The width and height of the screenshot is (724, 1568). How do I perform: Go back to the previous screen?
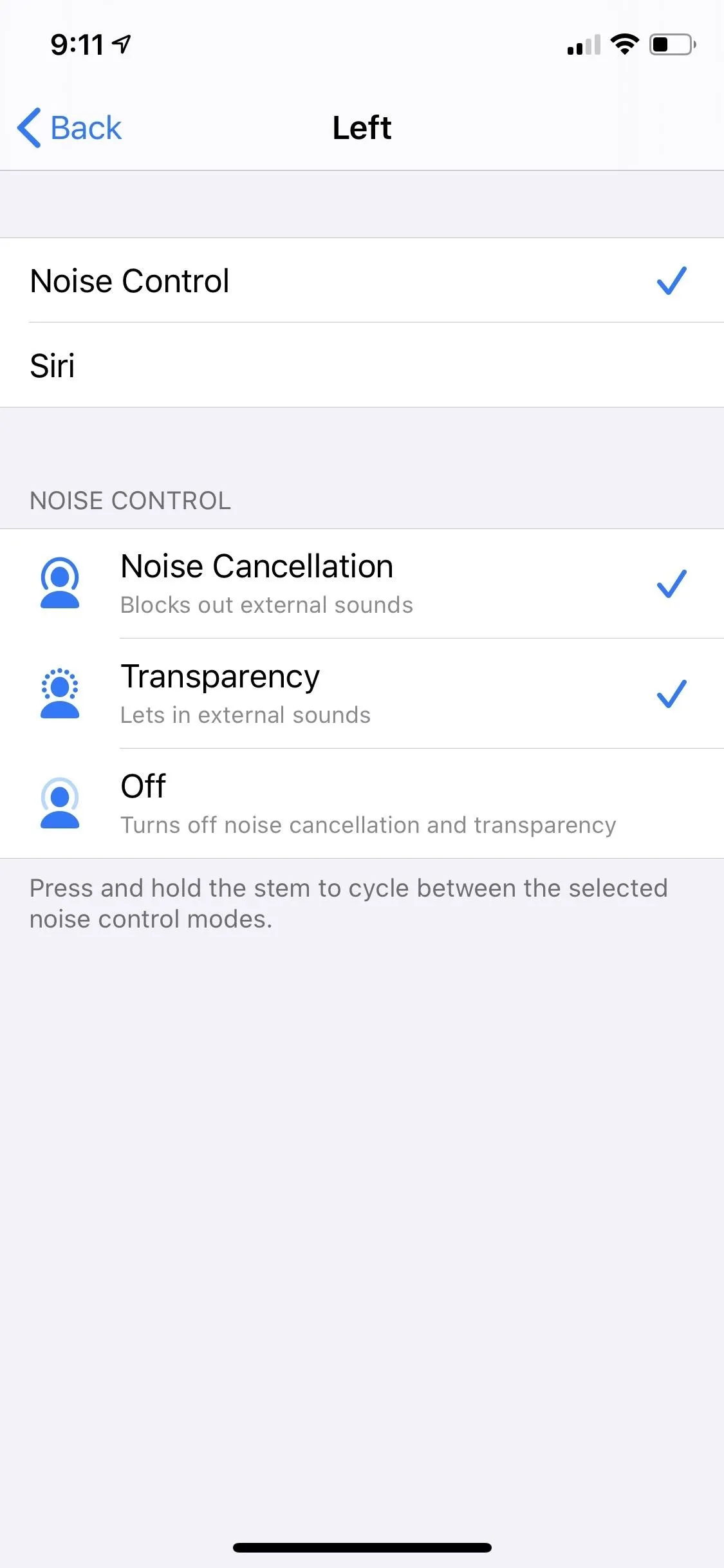(x=70, y=127)
